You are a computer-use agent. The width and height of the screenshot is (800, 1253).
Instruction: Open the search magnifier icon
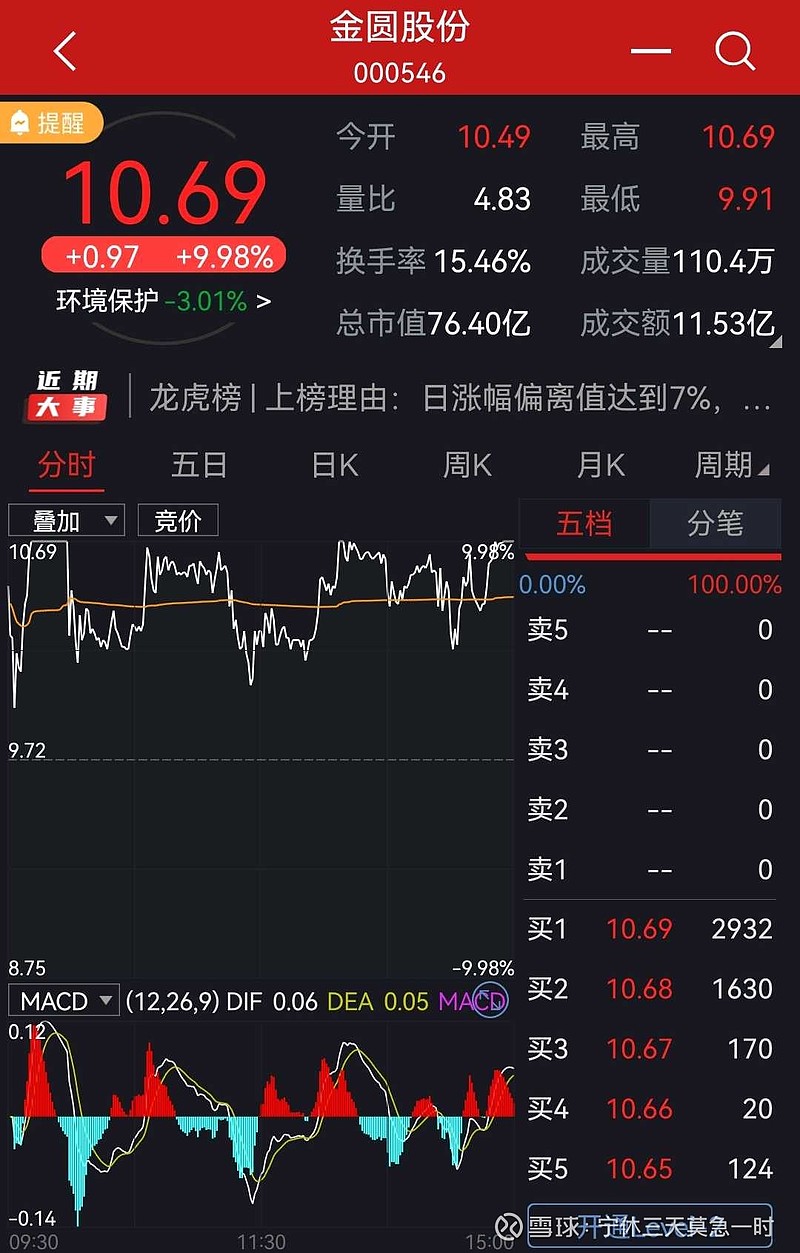point(736,52)
